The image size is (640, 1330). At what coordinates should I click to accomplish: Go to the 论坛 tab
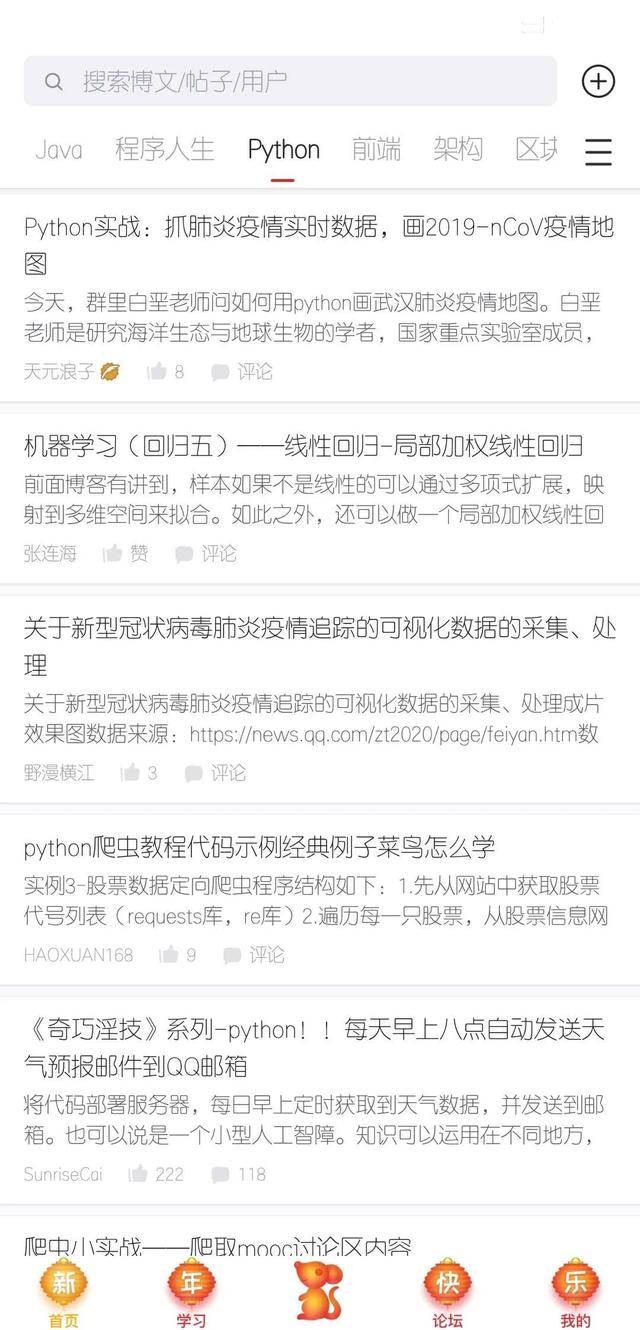tap(447, 1293)
